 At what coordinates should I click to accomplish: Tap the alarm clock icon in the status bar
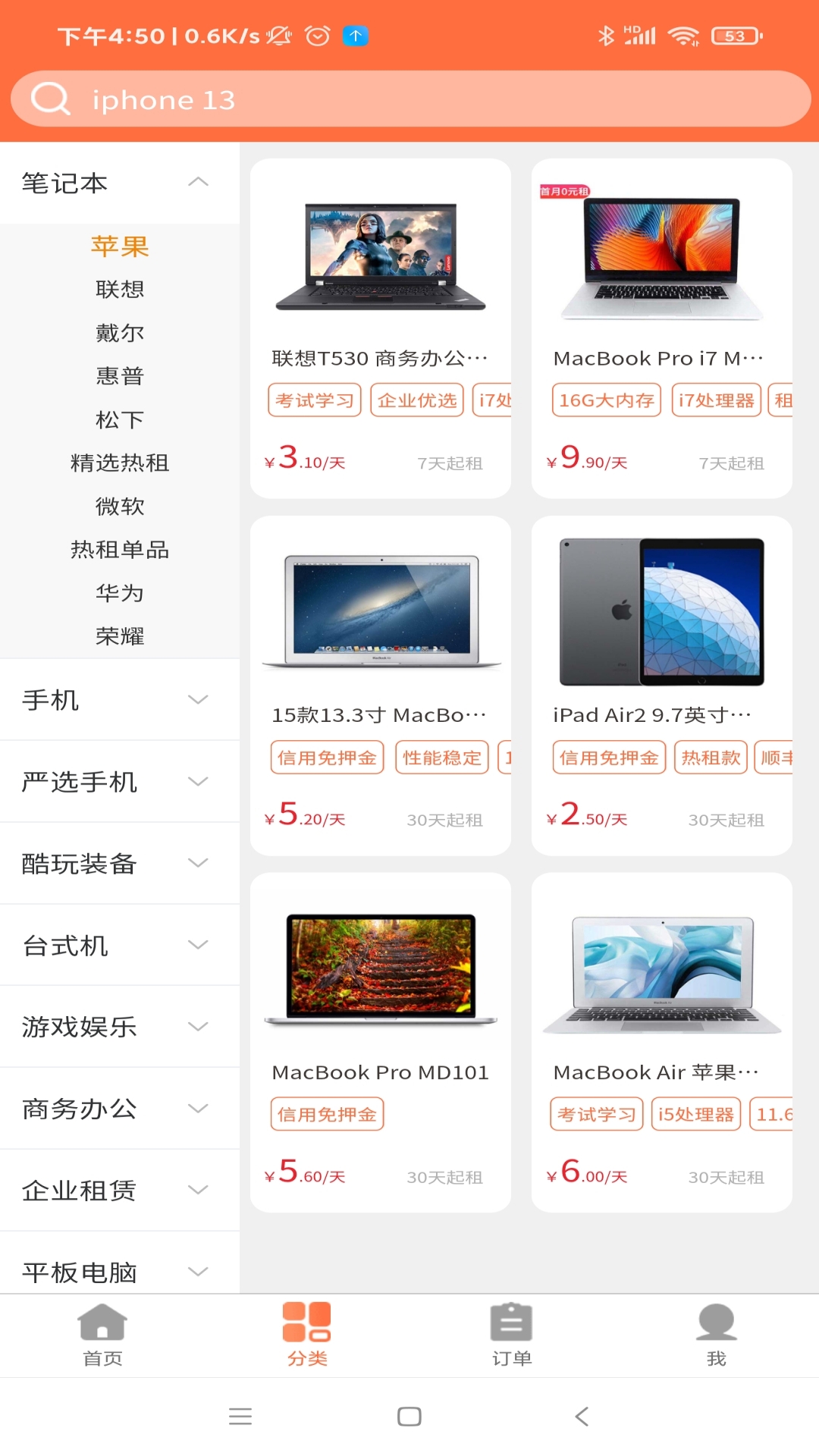317,34
